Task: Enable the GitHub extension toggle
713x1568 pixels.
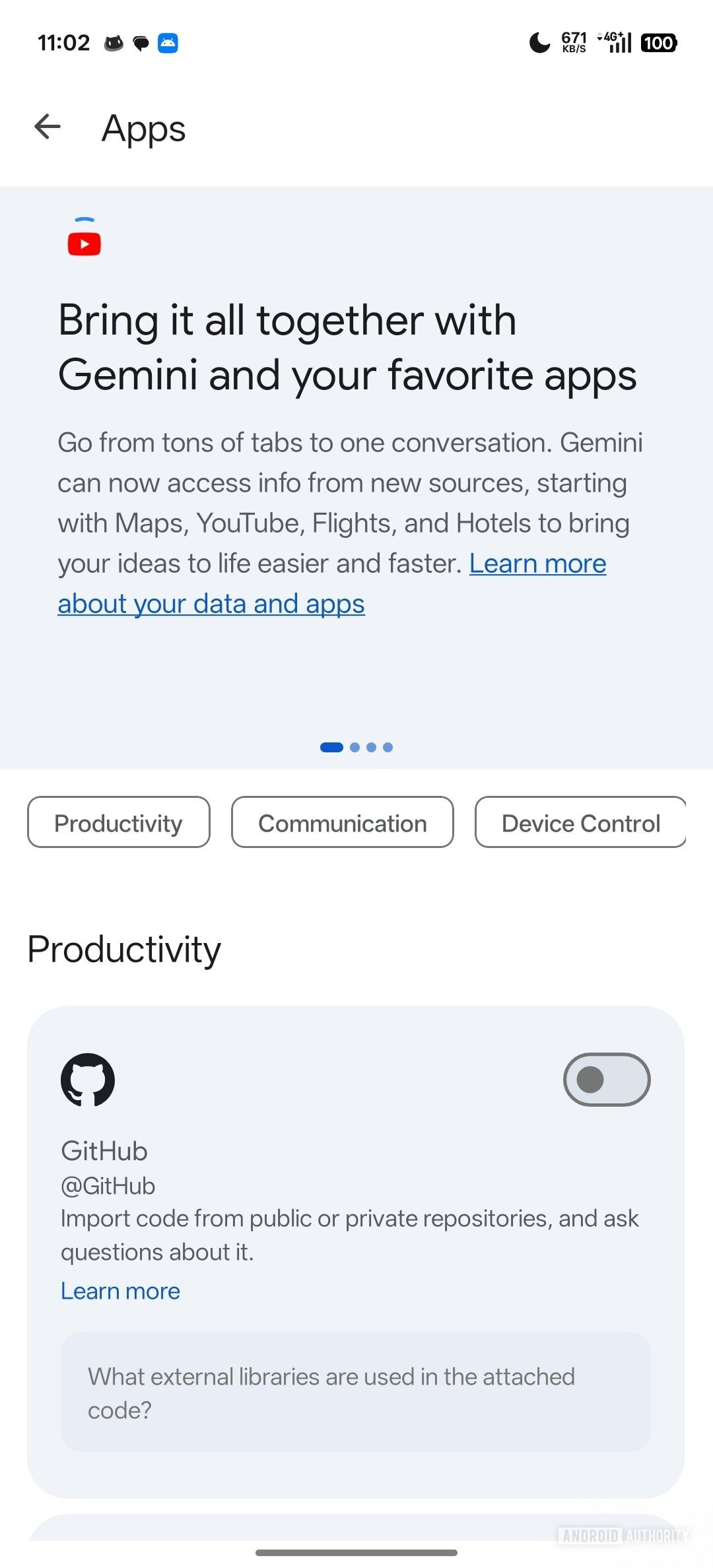Action: pos(606,1080)
